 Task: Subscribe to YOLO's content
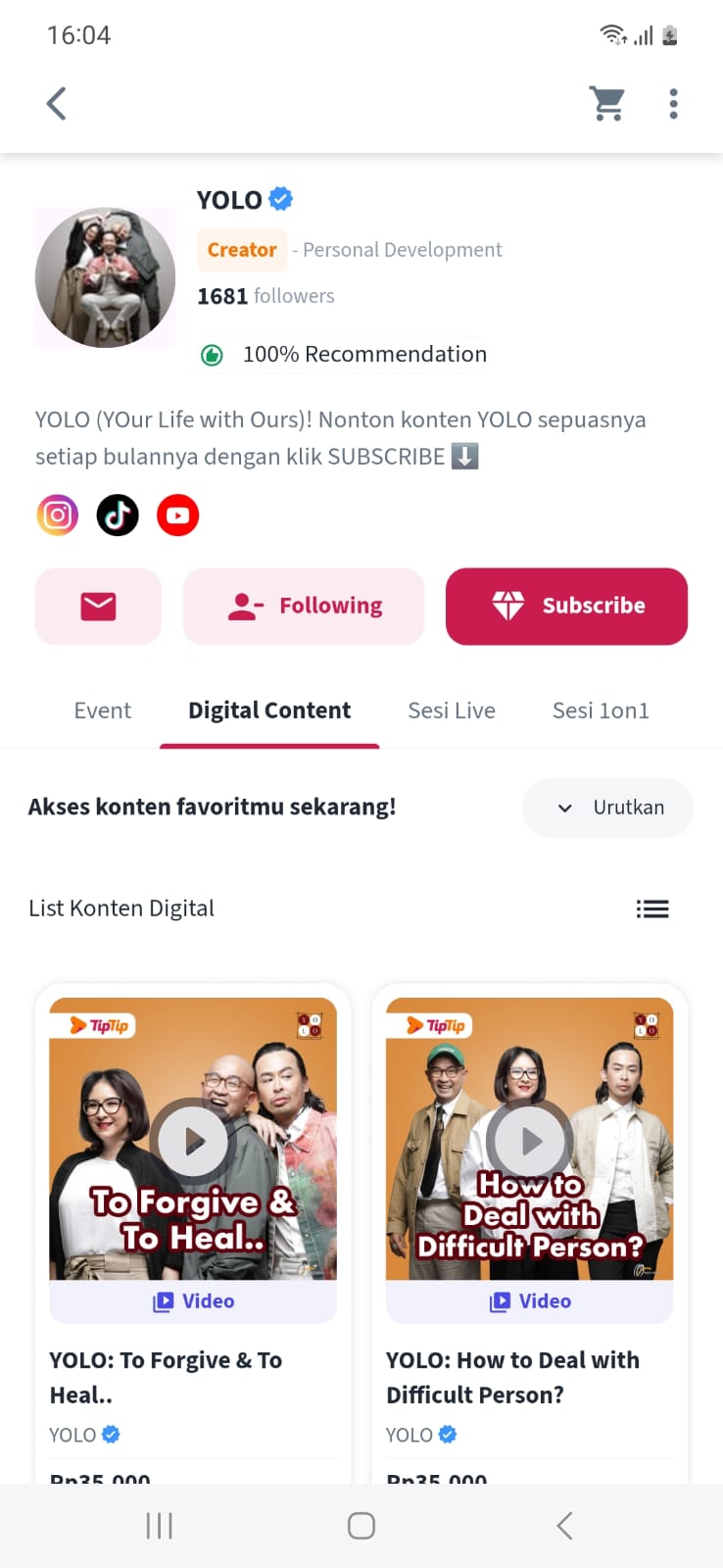[566, 606]
